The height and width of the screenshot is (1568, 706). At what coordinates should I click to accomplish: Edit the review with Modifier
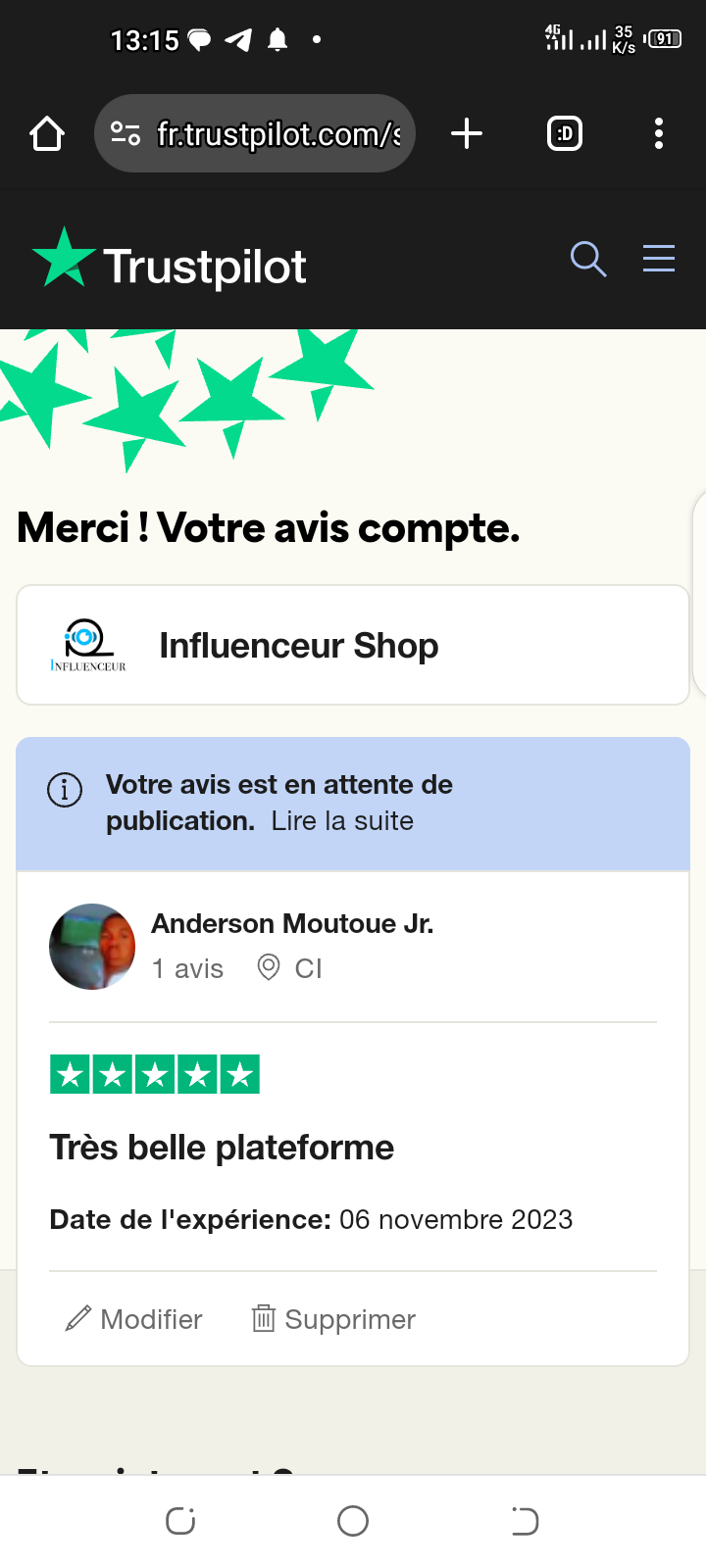tap(133, 1319)
